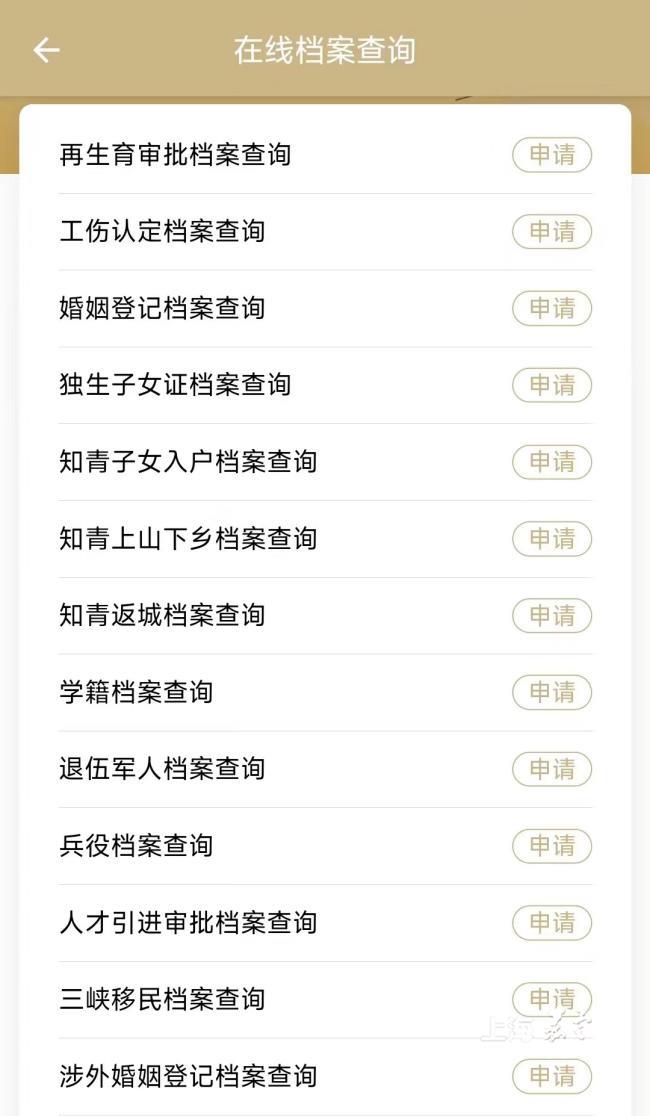Tap 申请 beside 知青子女入户档案查询
Image resolution: width=650 pixels, height=1116 pixels.
click(552, 462)
